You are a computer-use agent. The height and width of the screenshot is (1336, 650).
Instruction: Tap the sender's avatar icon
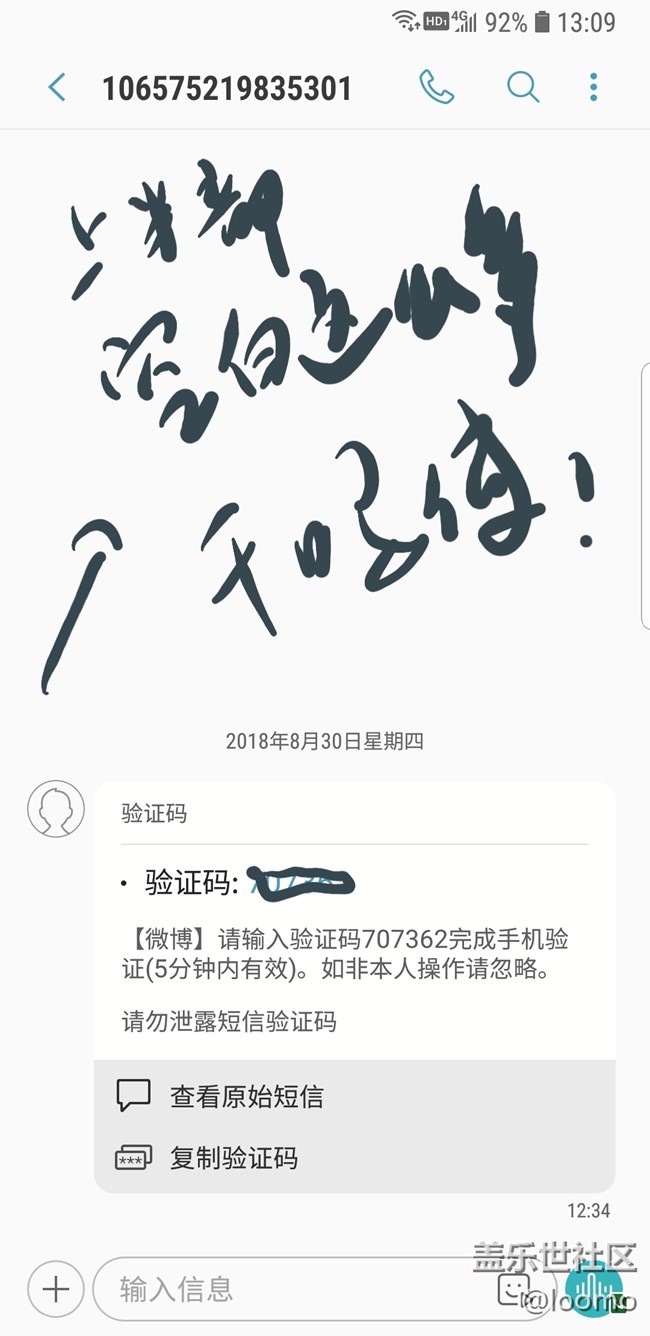point(56,808)
